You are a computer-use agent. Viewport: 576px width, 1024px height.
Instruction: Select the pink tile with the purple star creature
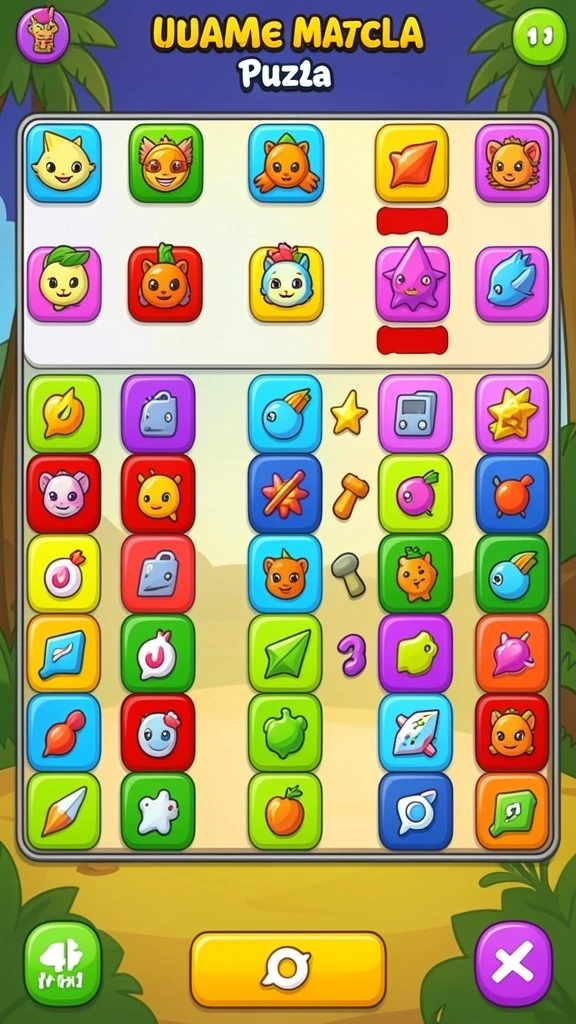tap(413, 284)
